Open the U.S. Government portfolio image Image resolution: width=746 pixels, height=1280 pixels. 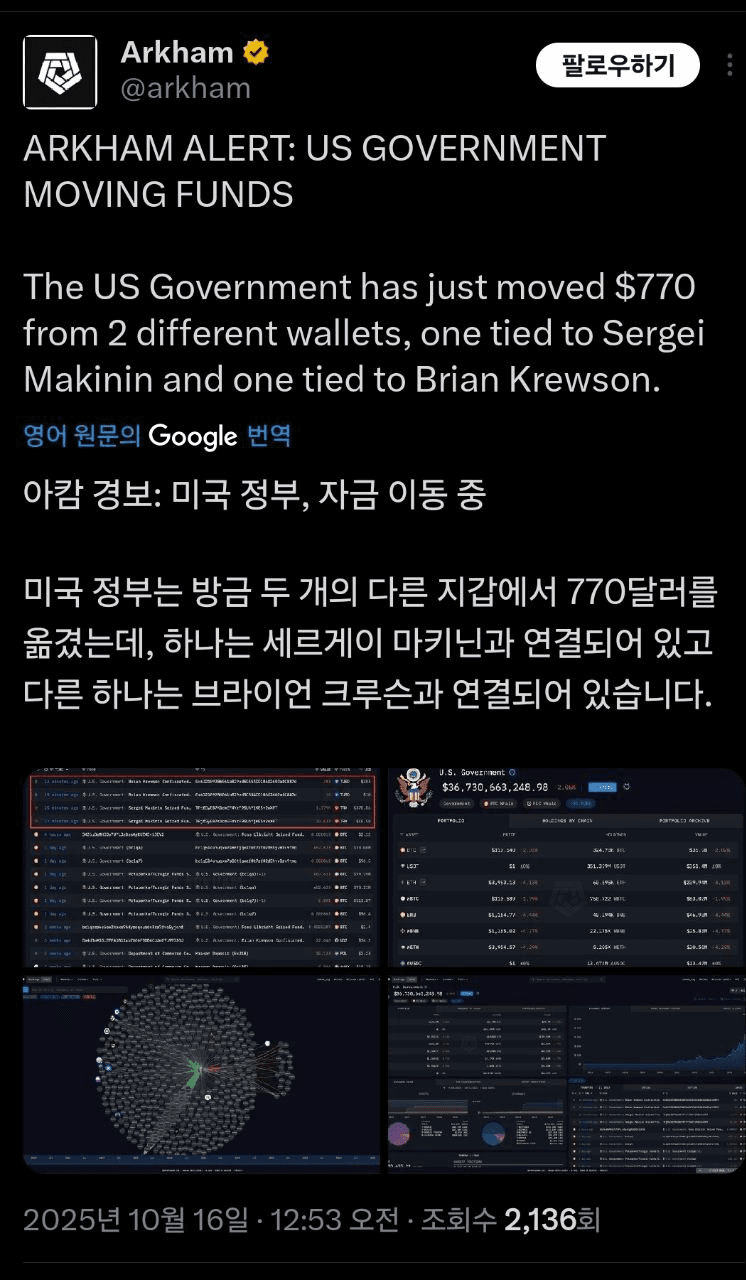pos(565,869)
